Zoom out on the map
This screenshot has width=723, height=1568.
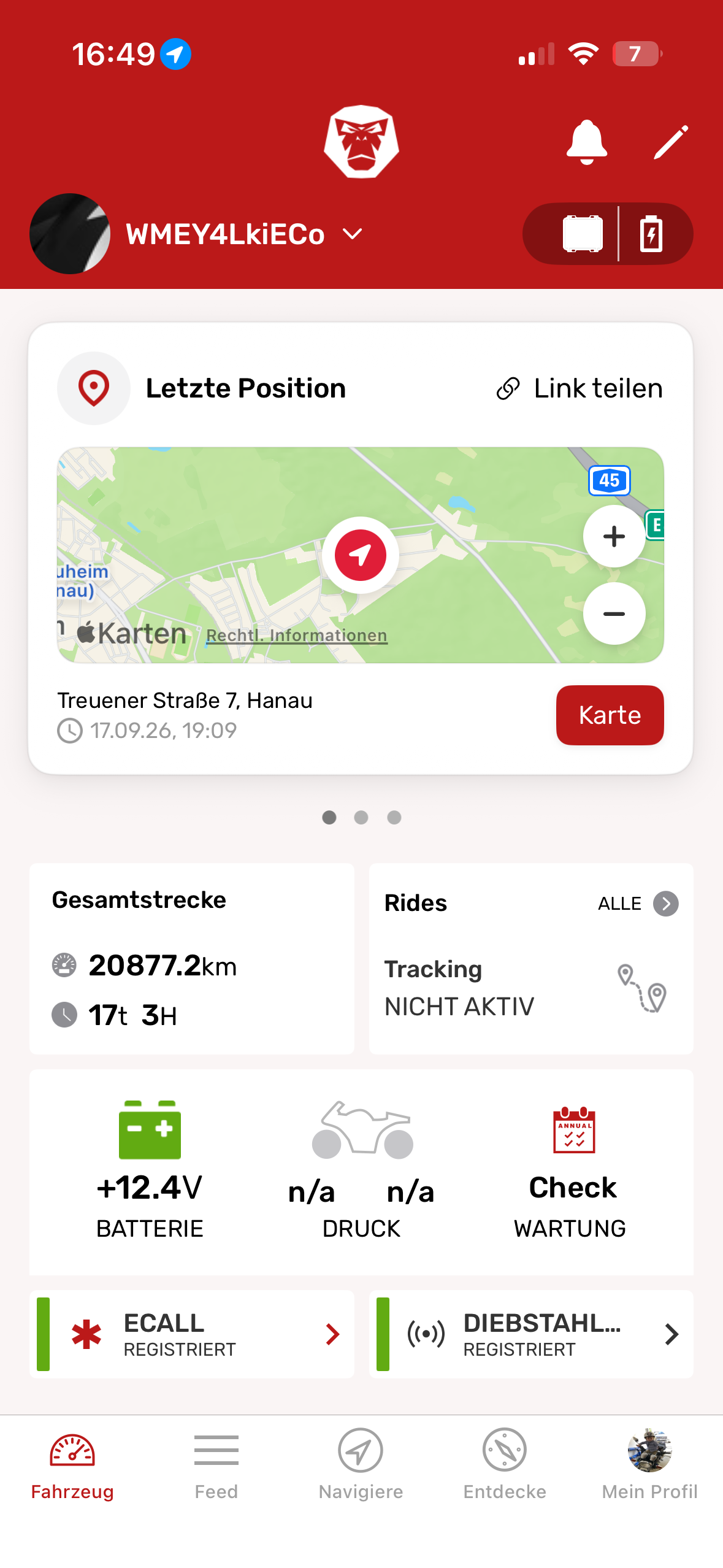click(x=614, y=613)
